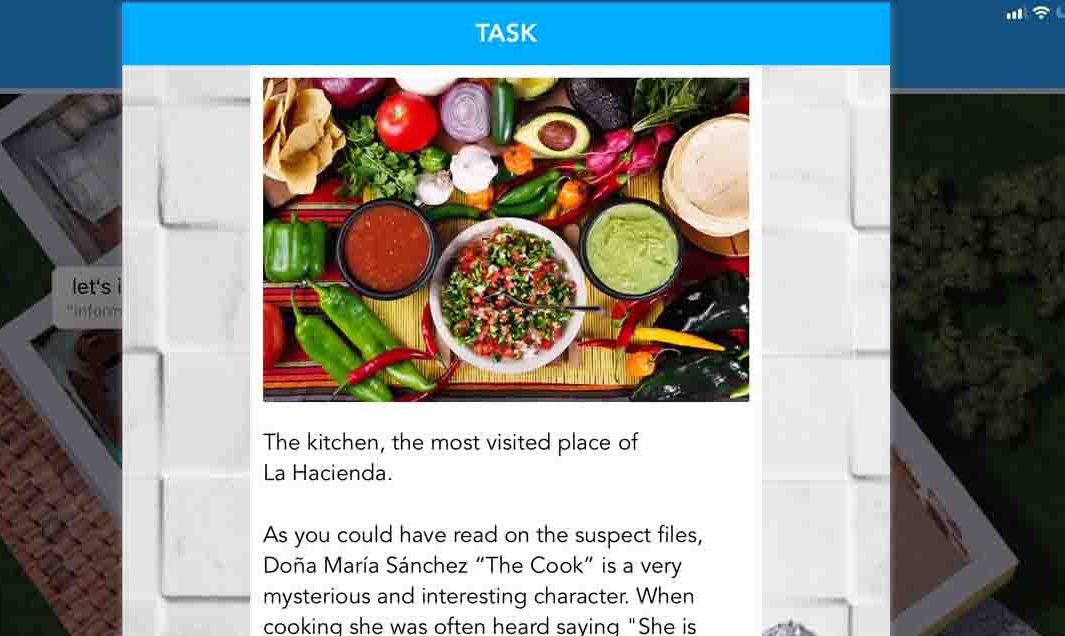Tap the "let's i…" map label behind the task
The height and width of the screenshot is (636, 1065).
coord(92,296)
